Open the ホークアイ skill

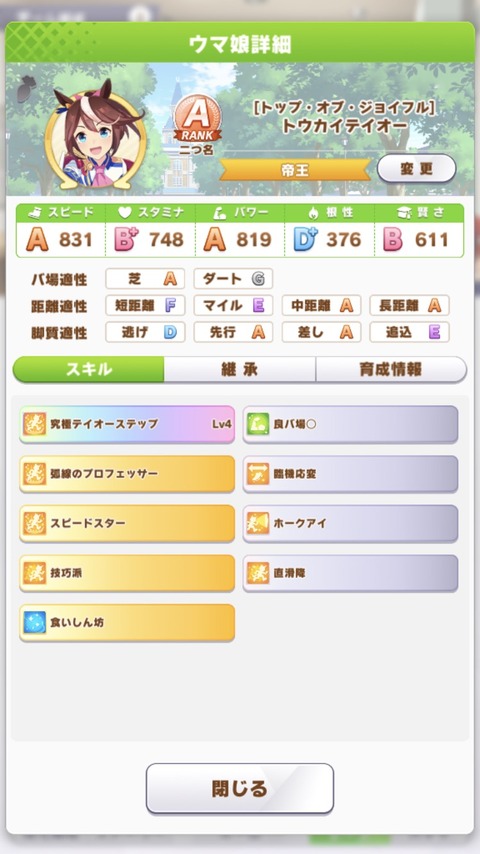[x=350, y=523]
